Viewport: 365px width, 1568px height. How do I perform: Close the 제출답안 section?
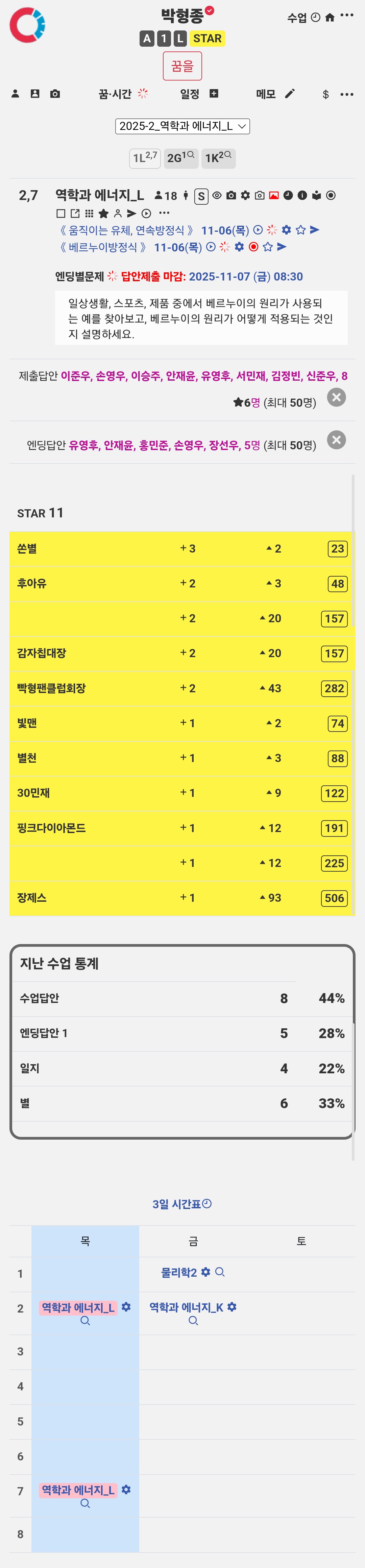coord(336,398)
